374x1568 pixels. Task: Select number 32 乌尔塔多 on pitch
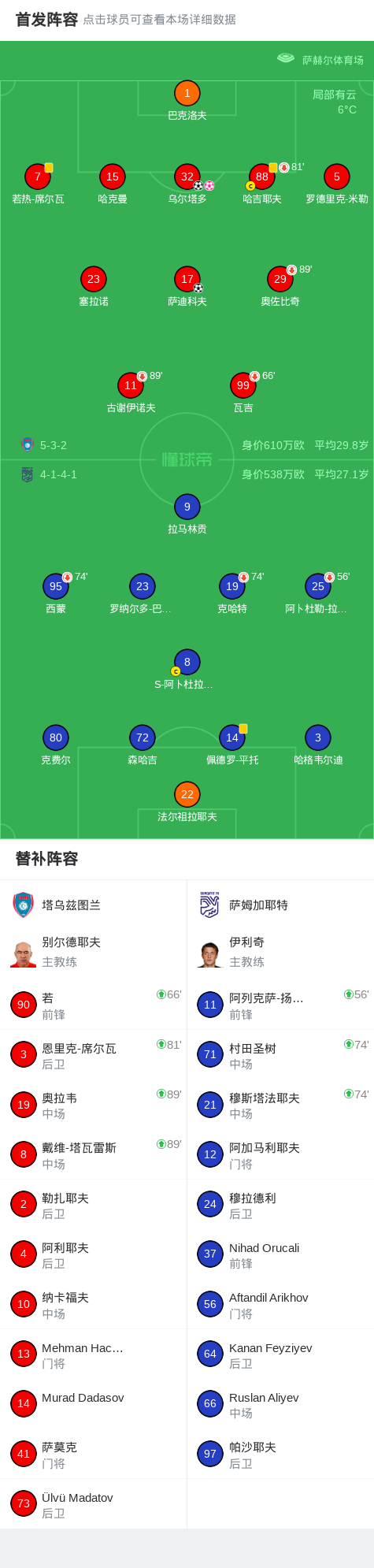[187, 184]
